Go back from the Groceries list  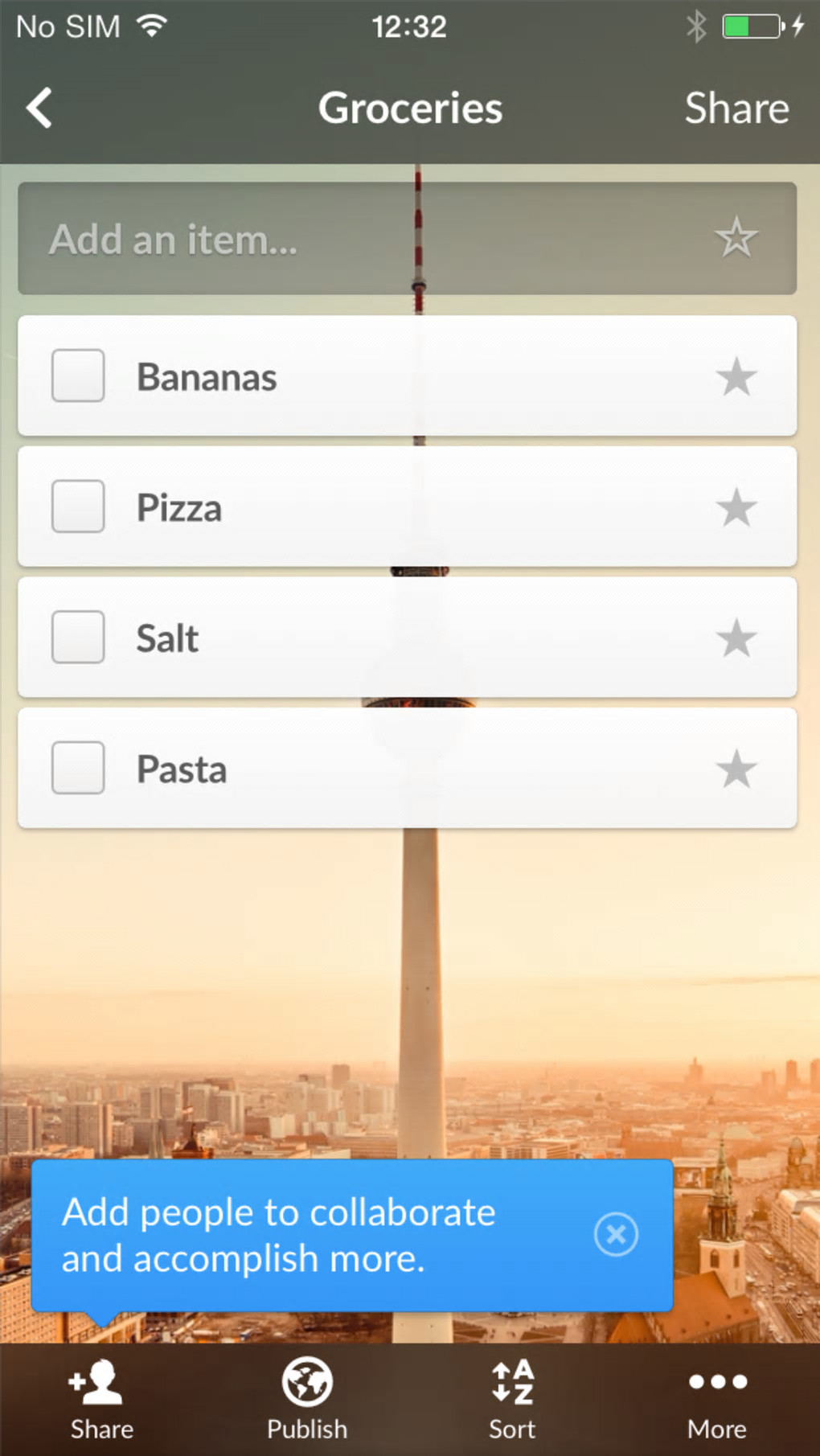39,108
